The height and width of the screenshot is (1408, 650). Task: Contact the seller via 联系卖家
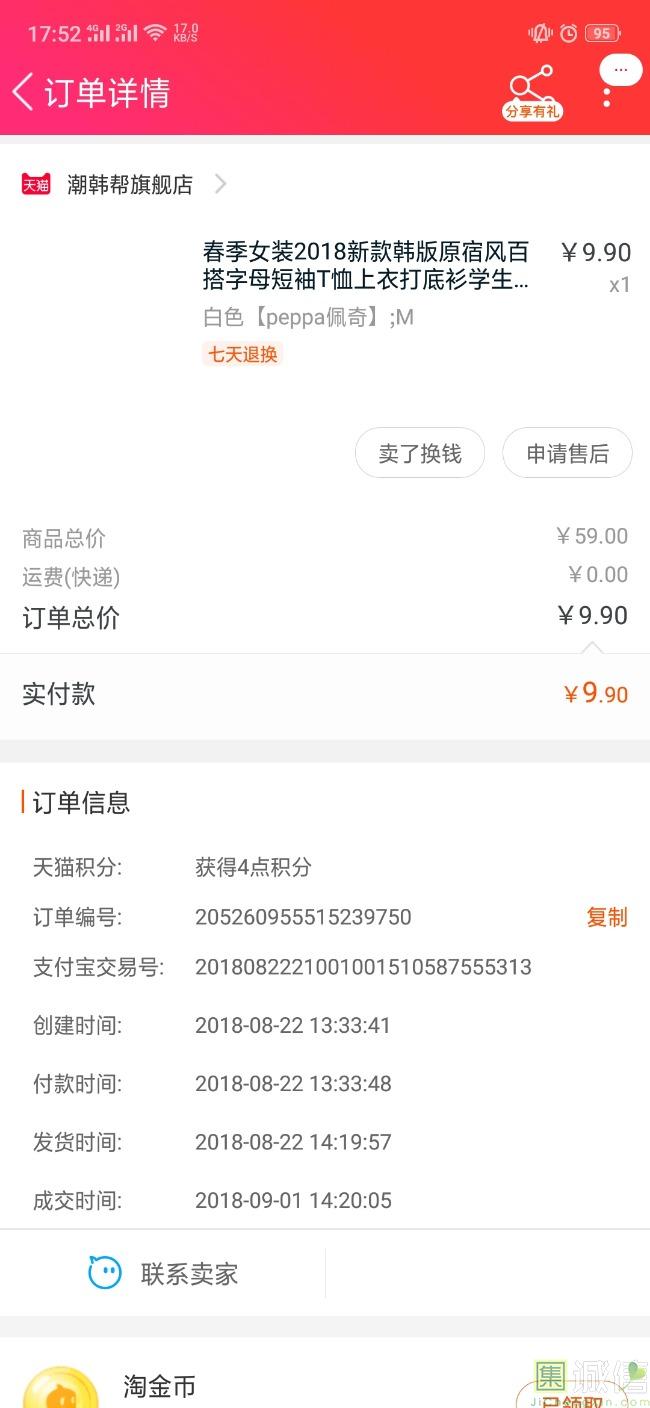164,1274
